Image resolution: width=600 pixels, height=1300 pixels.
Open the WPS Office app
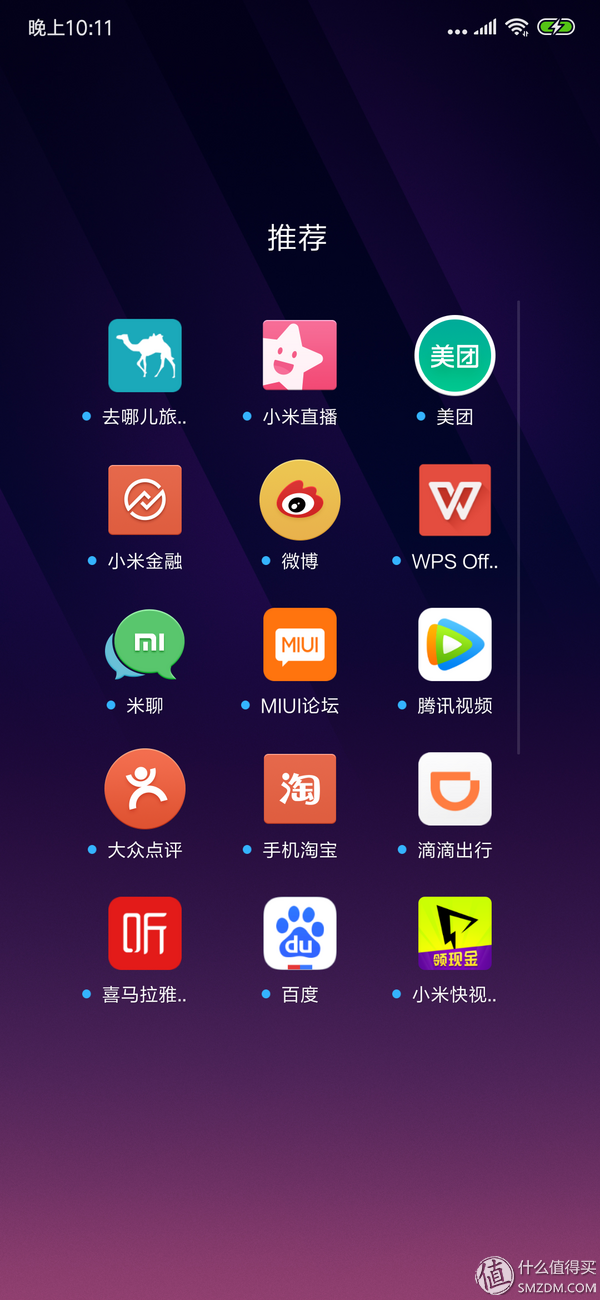[455, 500]
